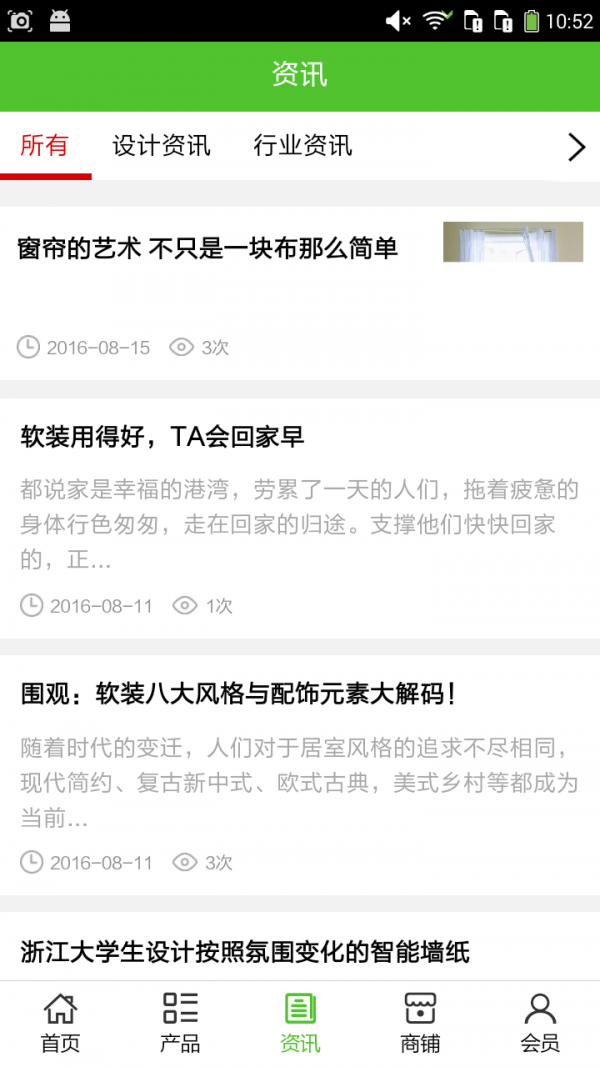
Task: Open the 商铺 tab
Action: click(420, 1023)
